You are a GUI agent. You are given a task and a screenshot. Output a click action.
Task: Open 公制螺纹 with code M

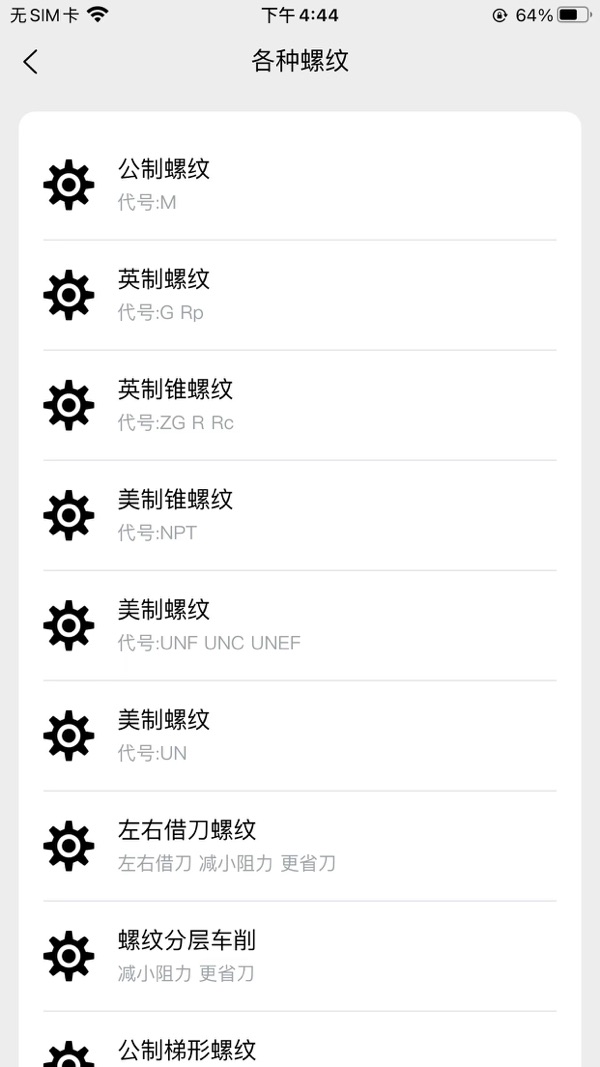pyautogui.click(x=300, y=184)
